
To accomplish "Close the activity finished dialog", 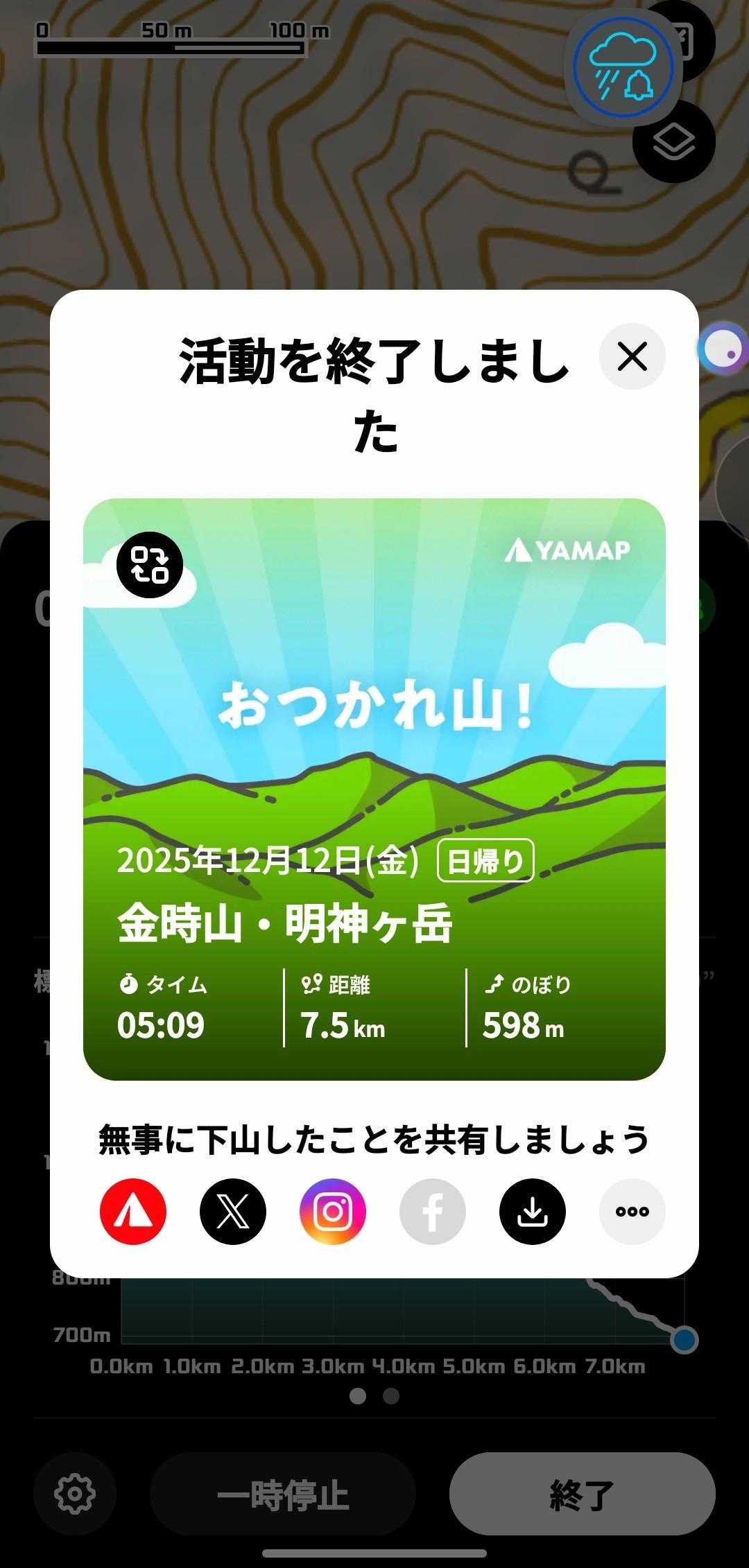I will pyautogui.click(x=632, y=356).
